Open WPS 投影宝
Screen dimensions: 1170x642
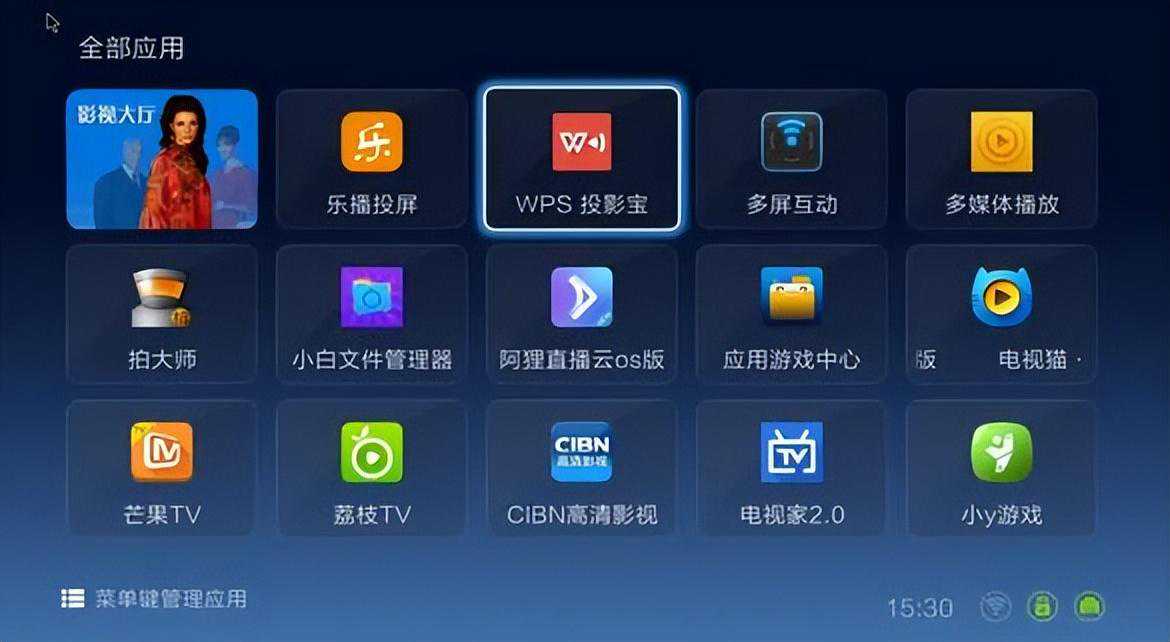[x=582, y=159]
